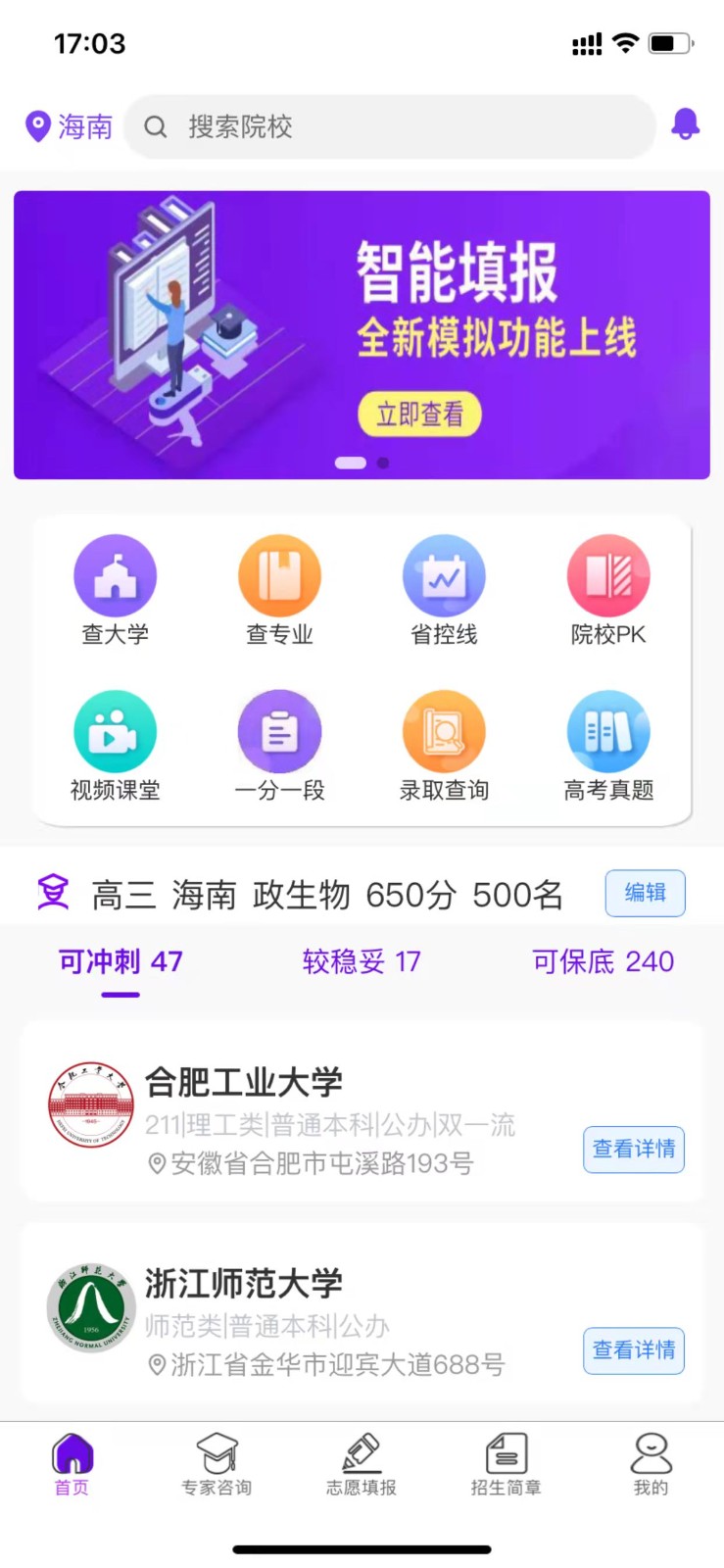Open 视频课堂

point(116,747)
